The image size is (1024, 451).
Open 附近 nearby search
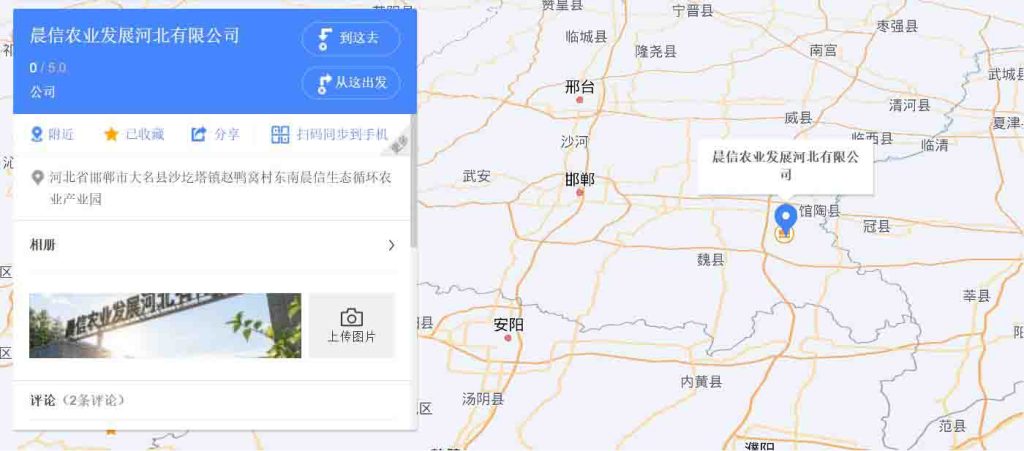coord(52,134)
